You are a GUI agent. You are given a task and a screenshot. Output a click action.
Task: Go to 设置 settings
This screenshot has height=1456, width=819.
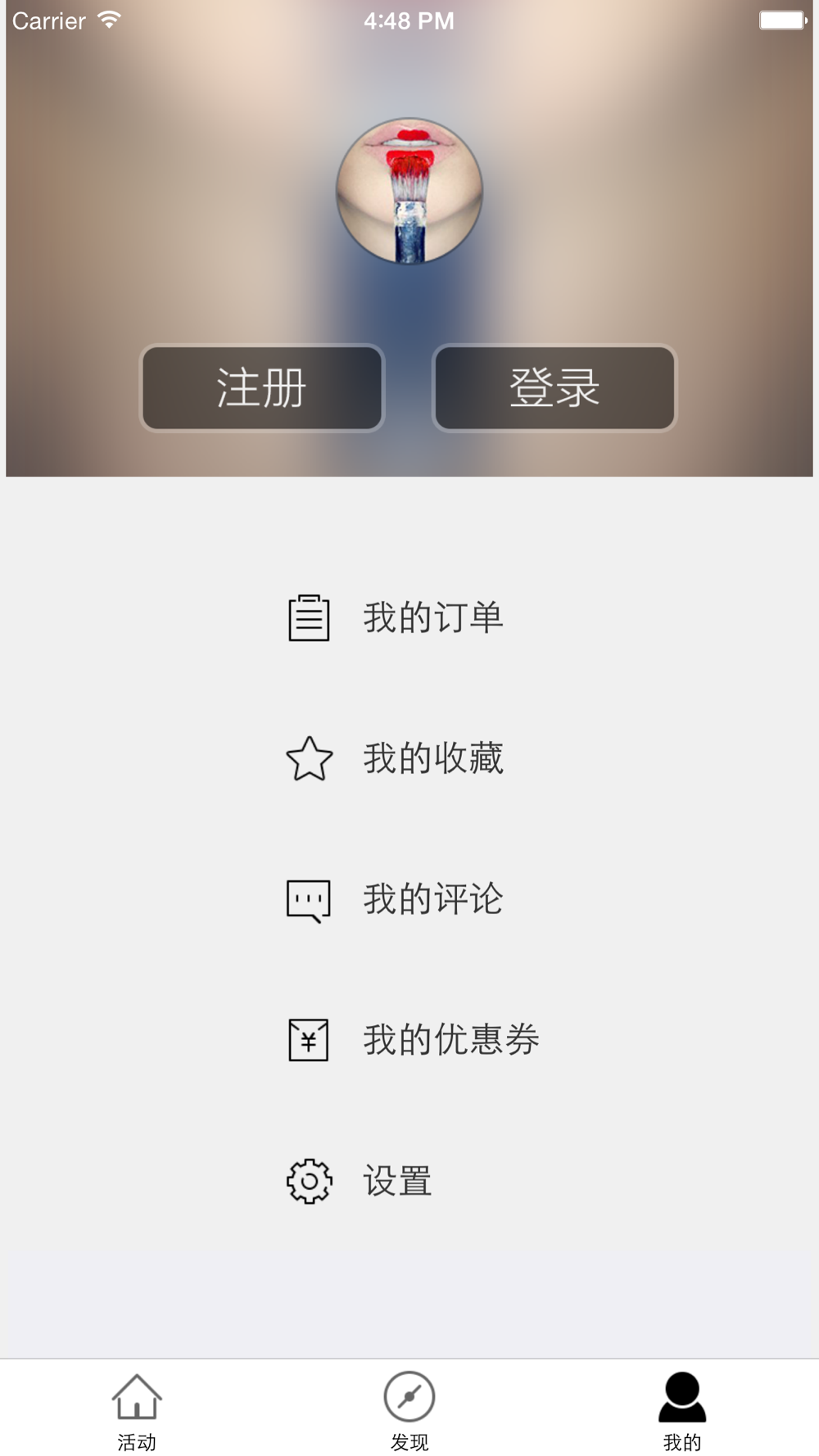[409, 1181]
